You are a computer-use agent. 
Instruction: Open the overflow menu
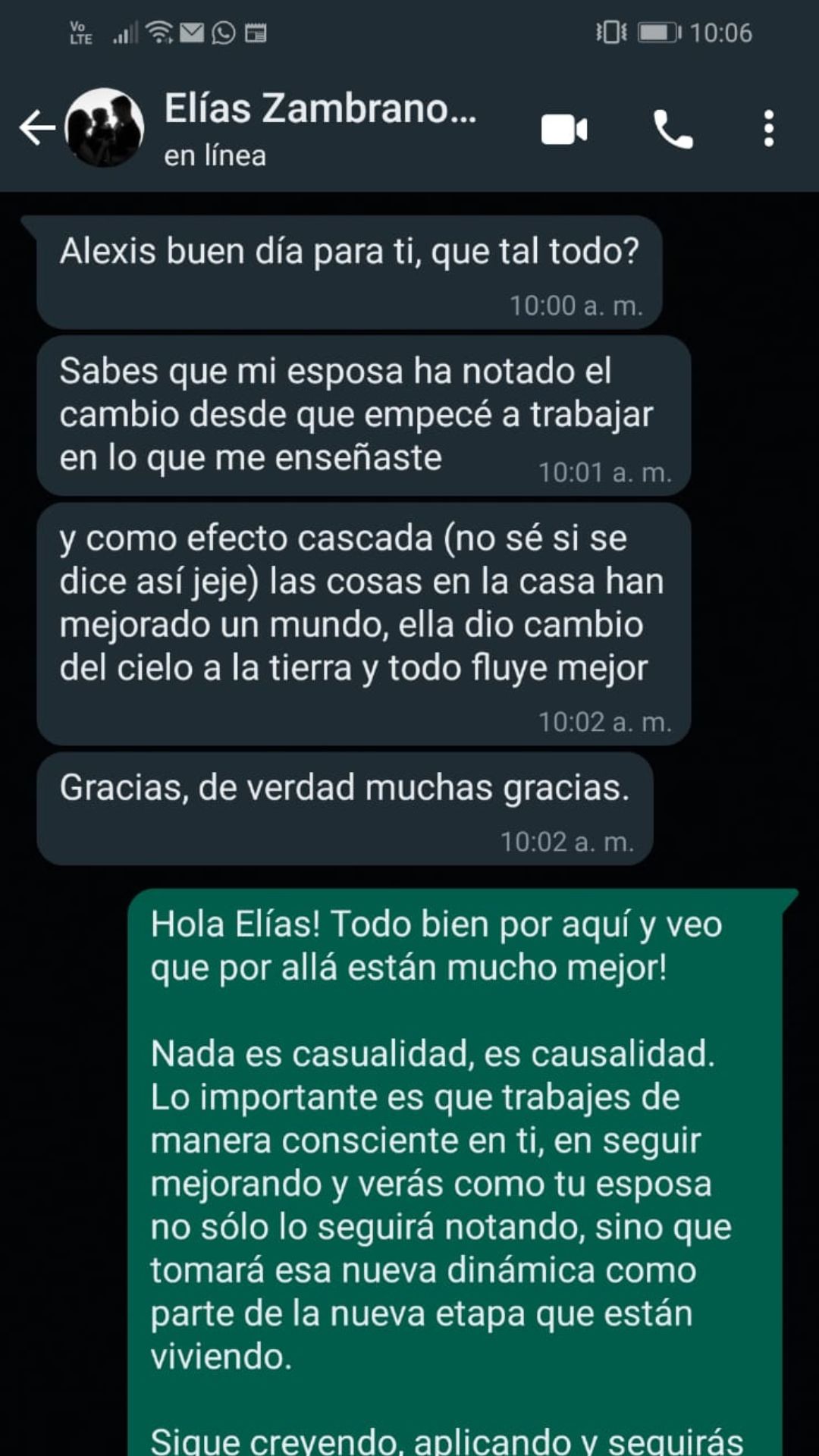point(769,129)
